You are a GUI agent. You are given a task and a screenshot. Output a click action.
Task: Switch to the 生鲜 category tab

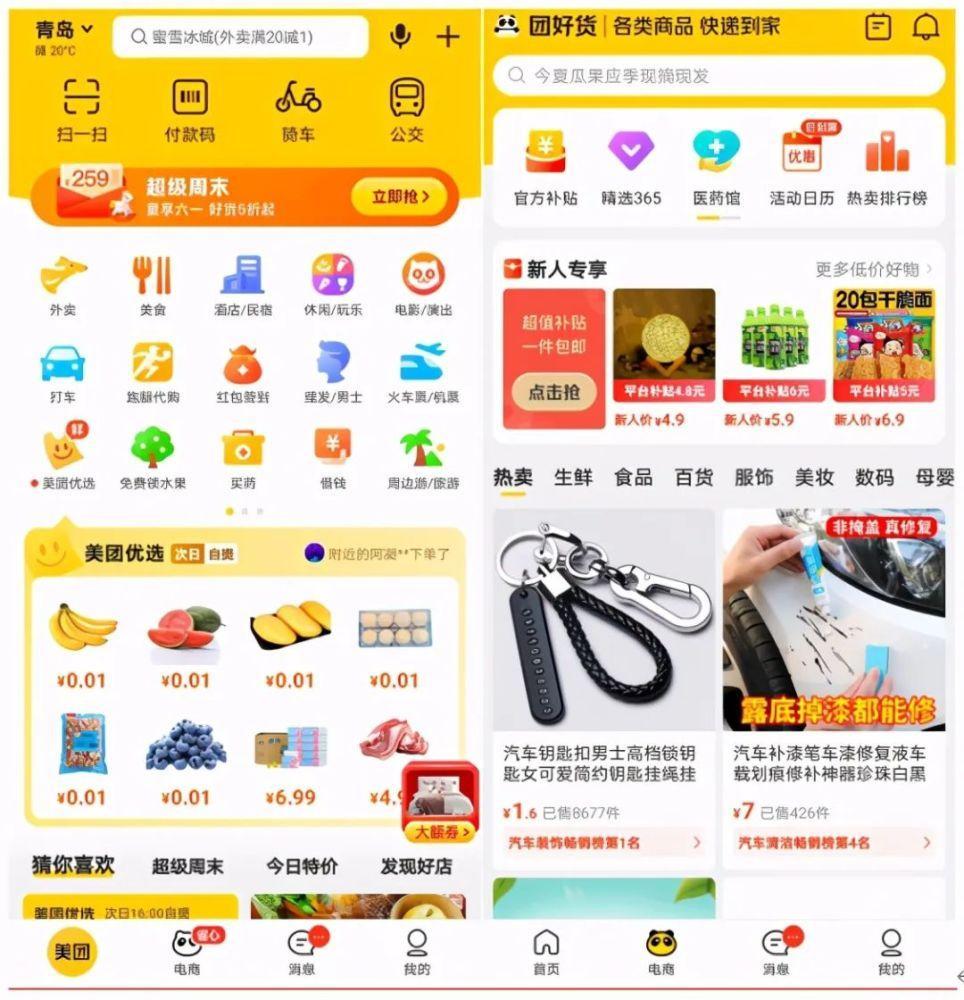pos(574,478)
